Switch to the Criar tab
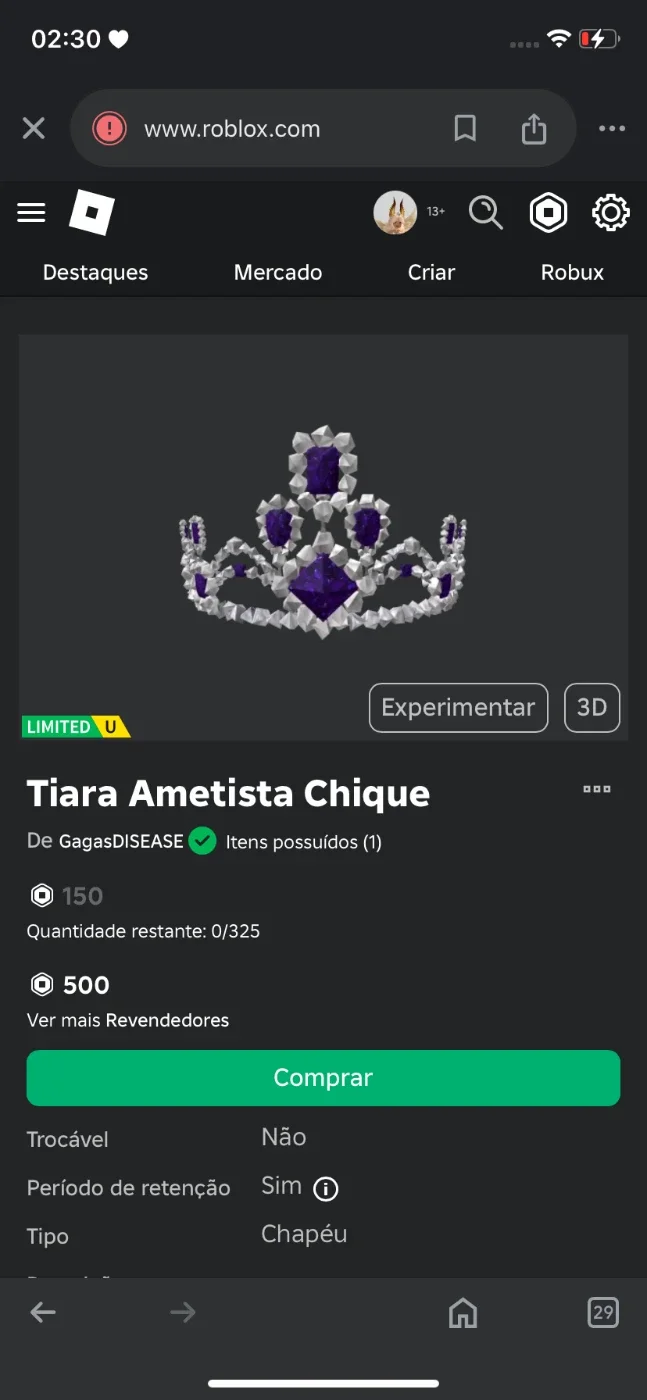This screenshot has height=1400, width=647. point(431,272)
